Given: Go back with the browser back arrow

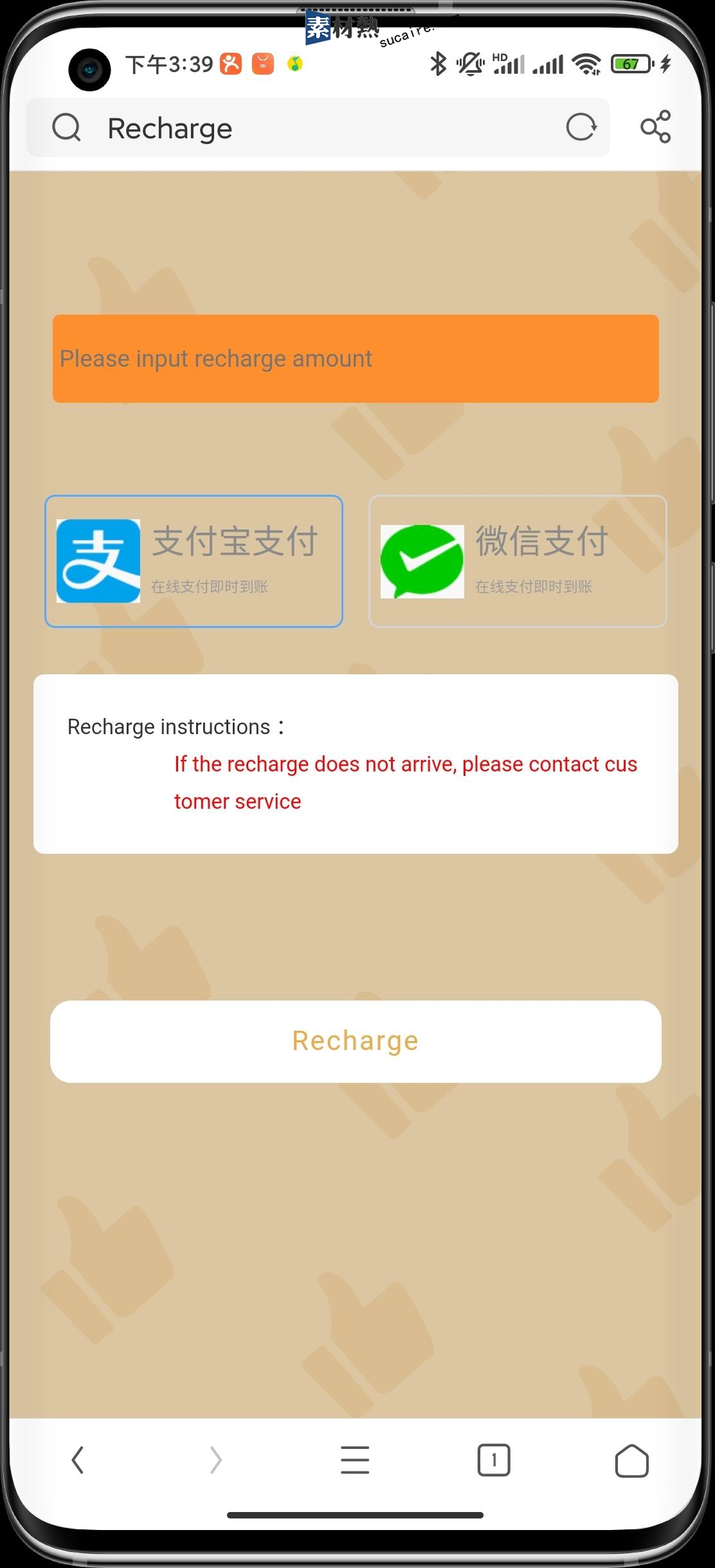Looking at the screenshot, I should (x=78, y=1460).
